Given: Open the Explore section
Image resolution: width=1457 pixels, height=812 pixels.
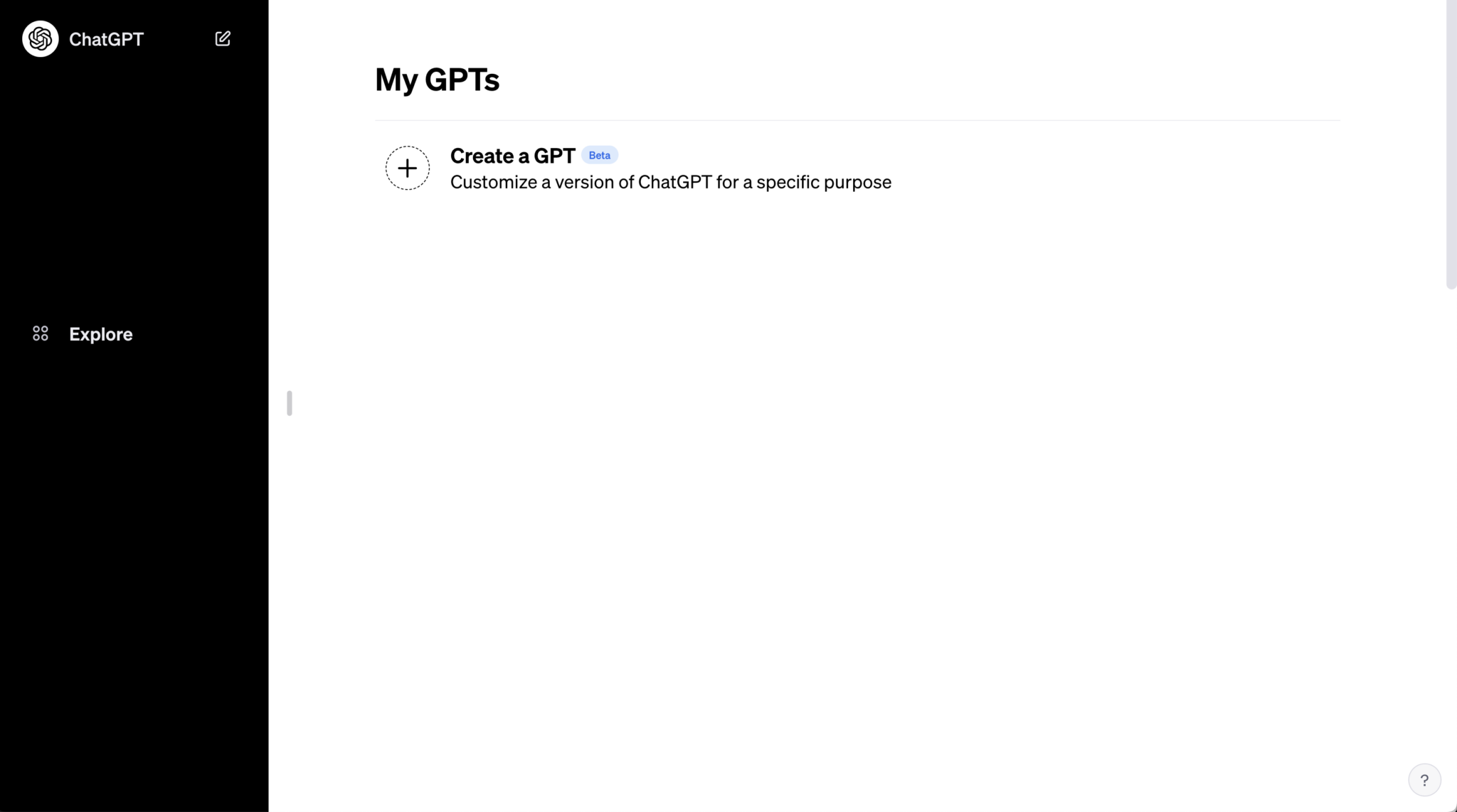Looking at the screenshot, I should tap(100, 334).
